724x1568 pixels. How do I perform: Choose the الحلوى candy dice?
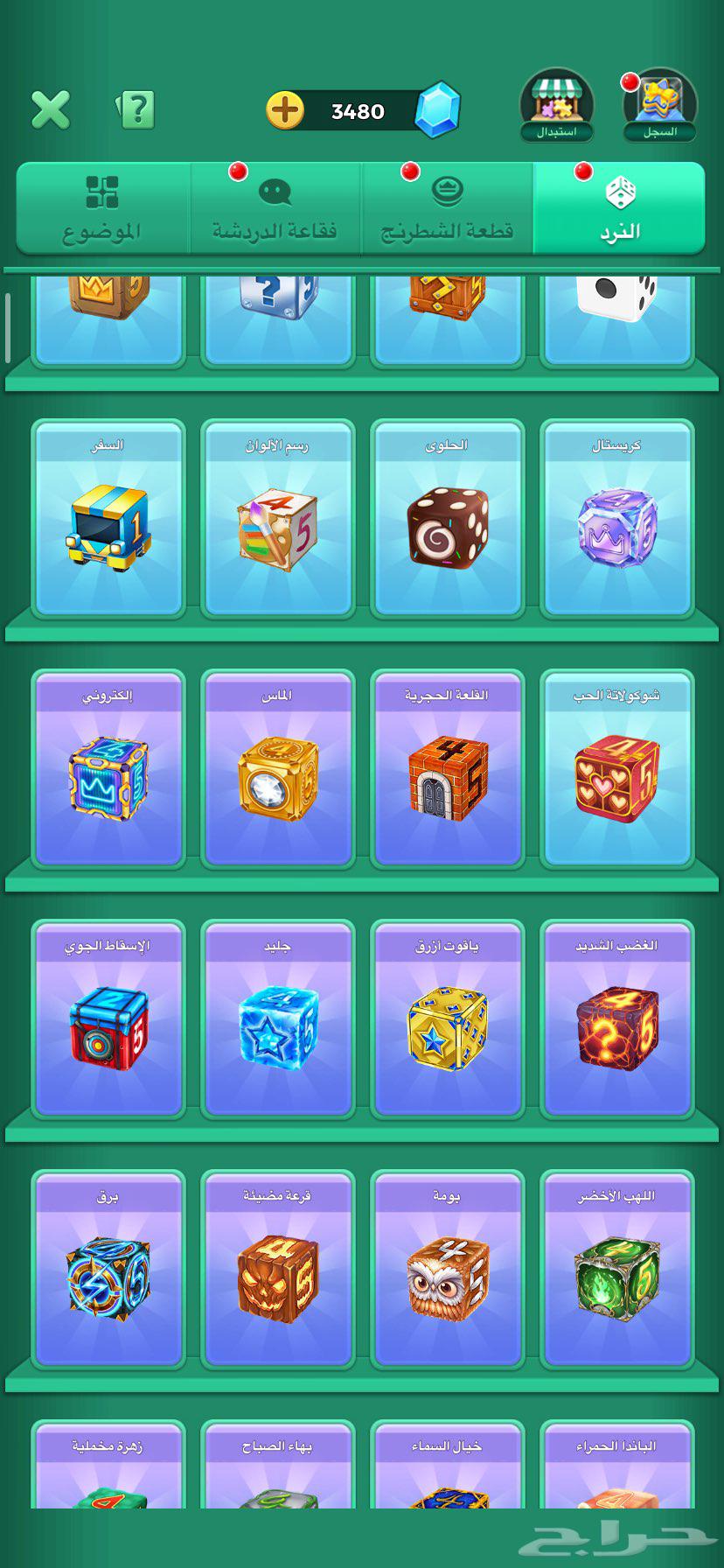pyautogui.click(x=447, y=518)
